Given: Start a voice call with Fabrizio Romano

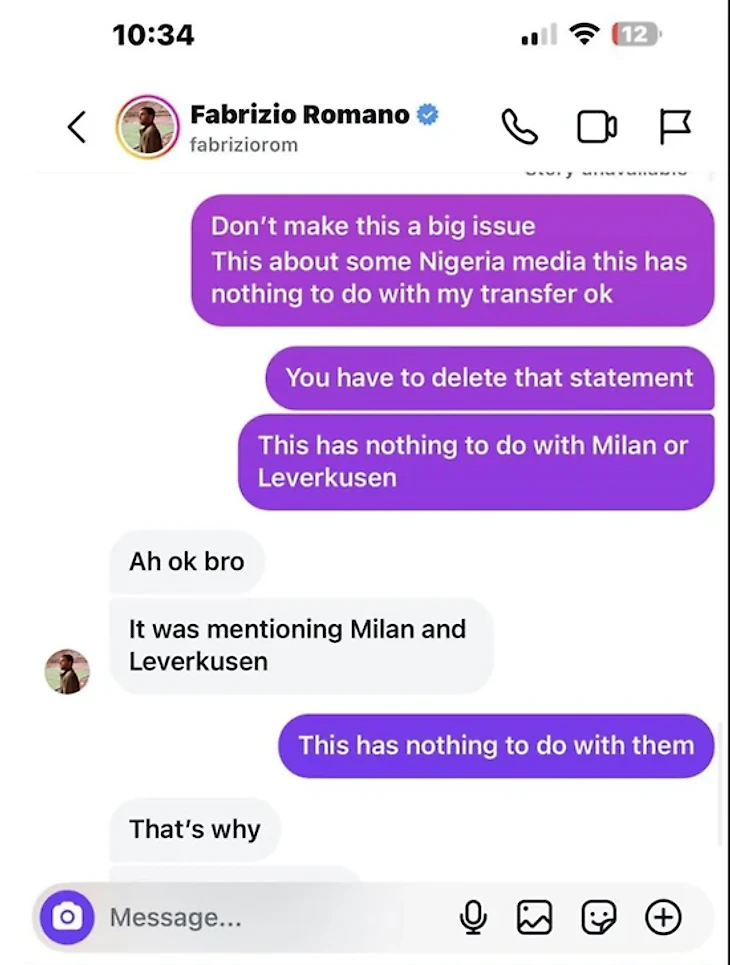Looking at the screenshot, I should pyautogui.click(x=519, y=127).
